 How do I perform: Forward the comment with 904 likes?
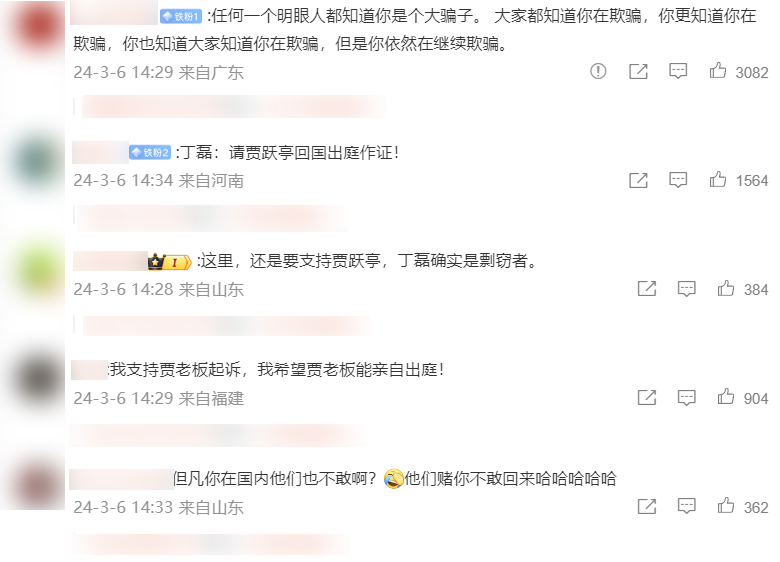[647, 398]
